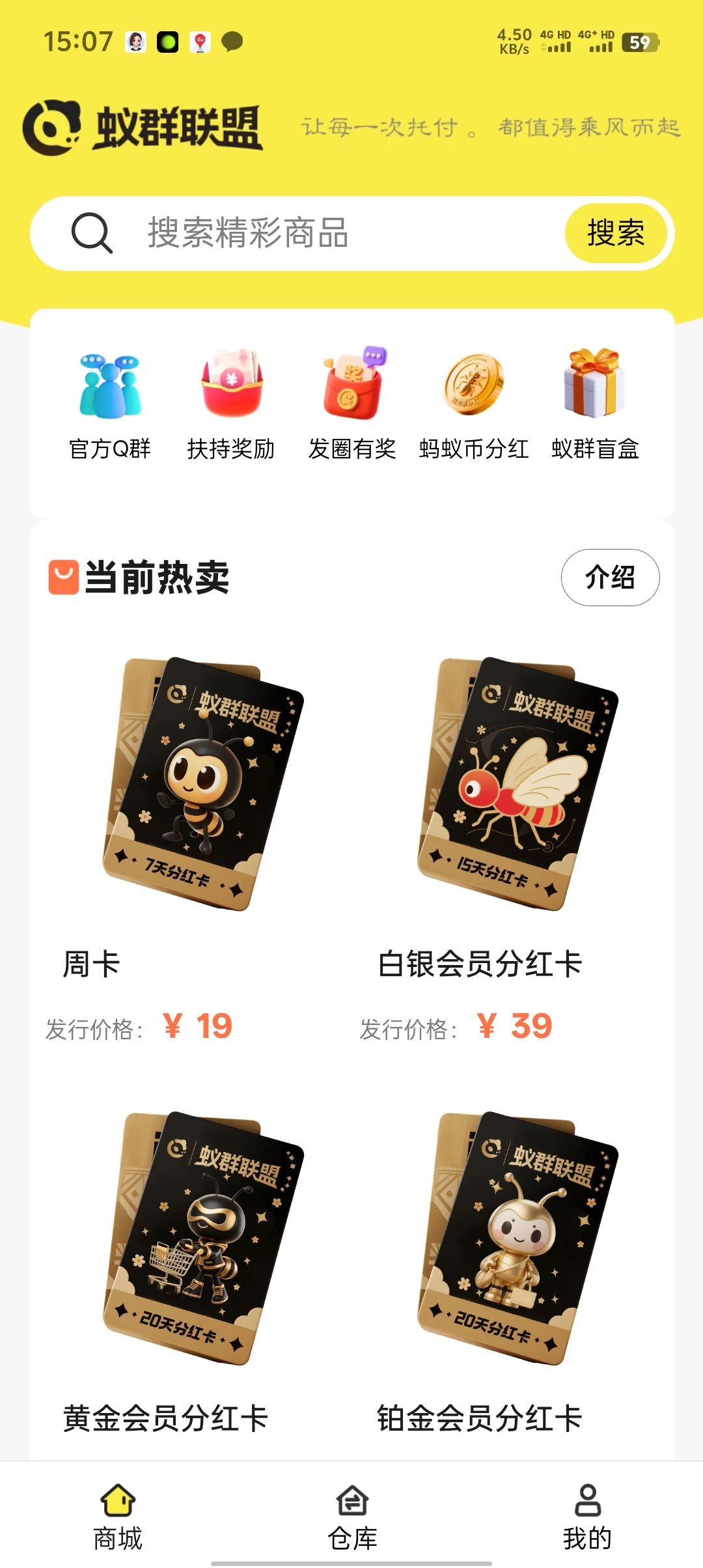
Task: Go to the 我的 tab
Action: [587, 1517]
